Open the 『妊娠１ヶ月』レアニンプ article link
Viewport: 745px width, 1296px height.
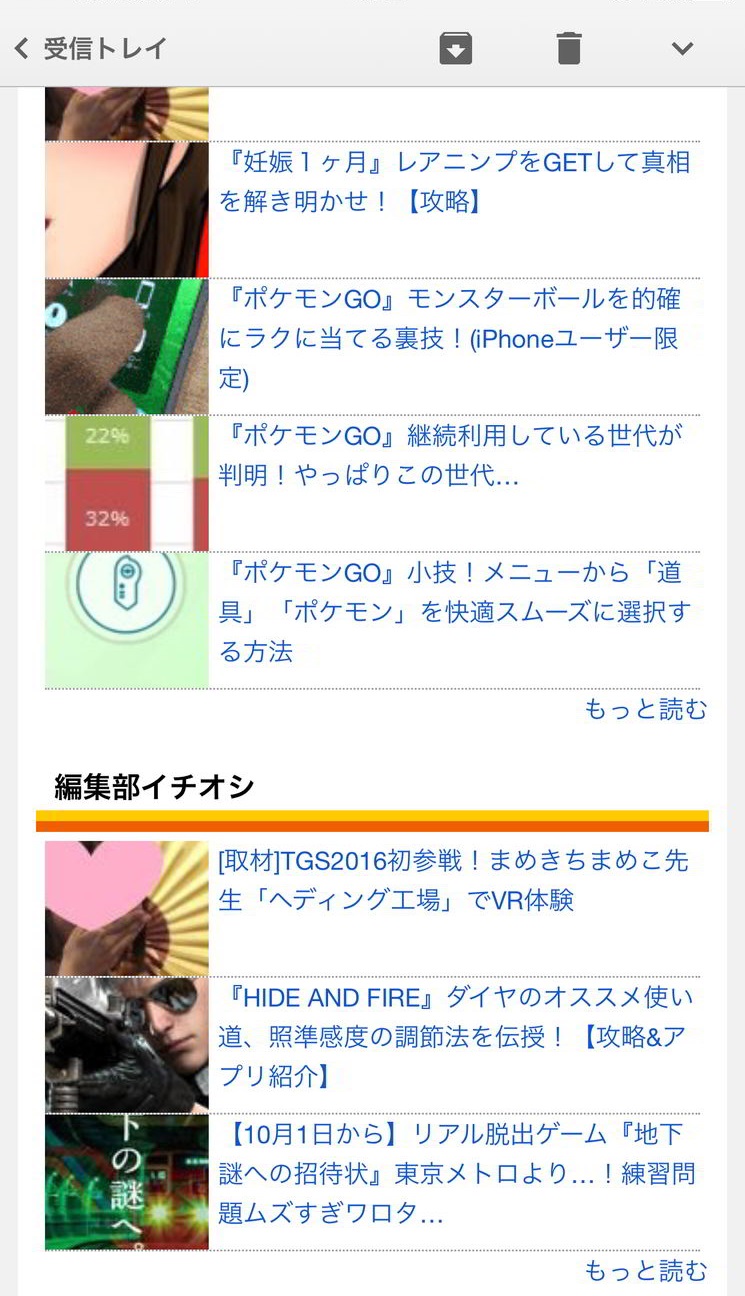455,182
